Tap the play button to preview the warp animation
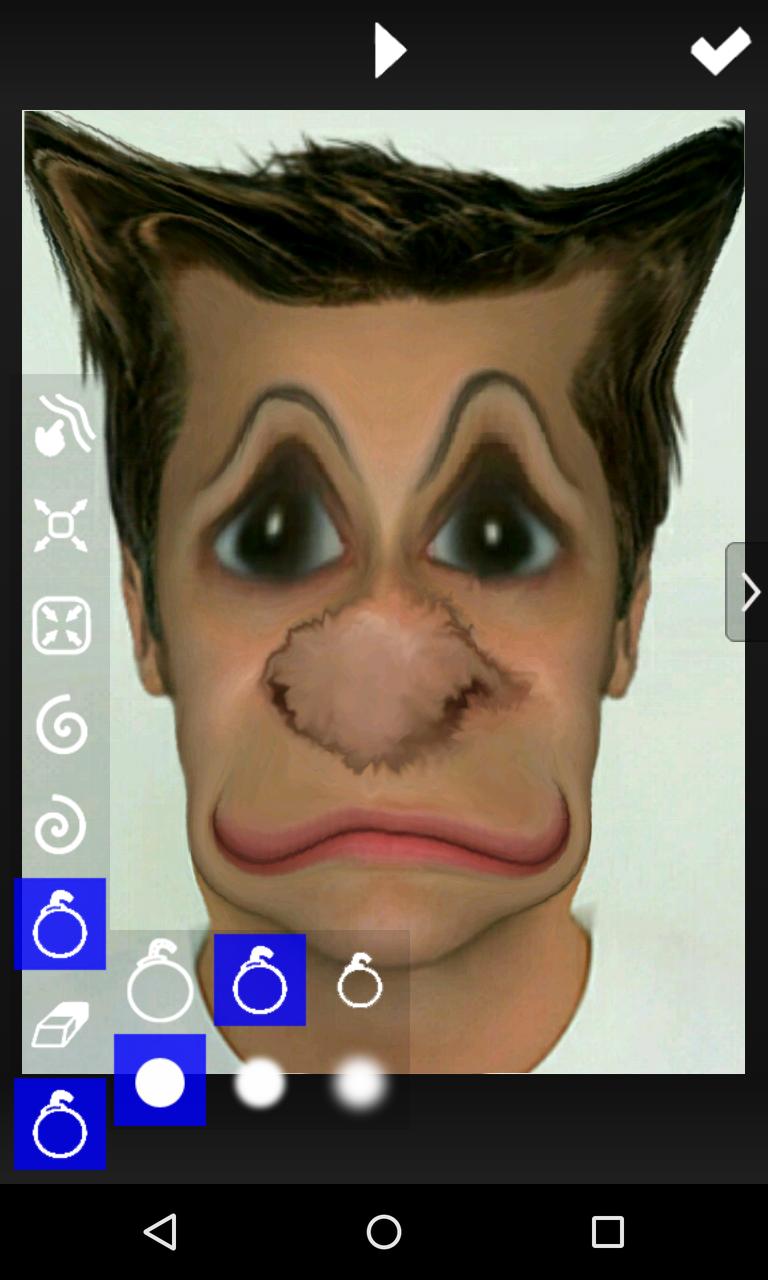 [390, 48]
